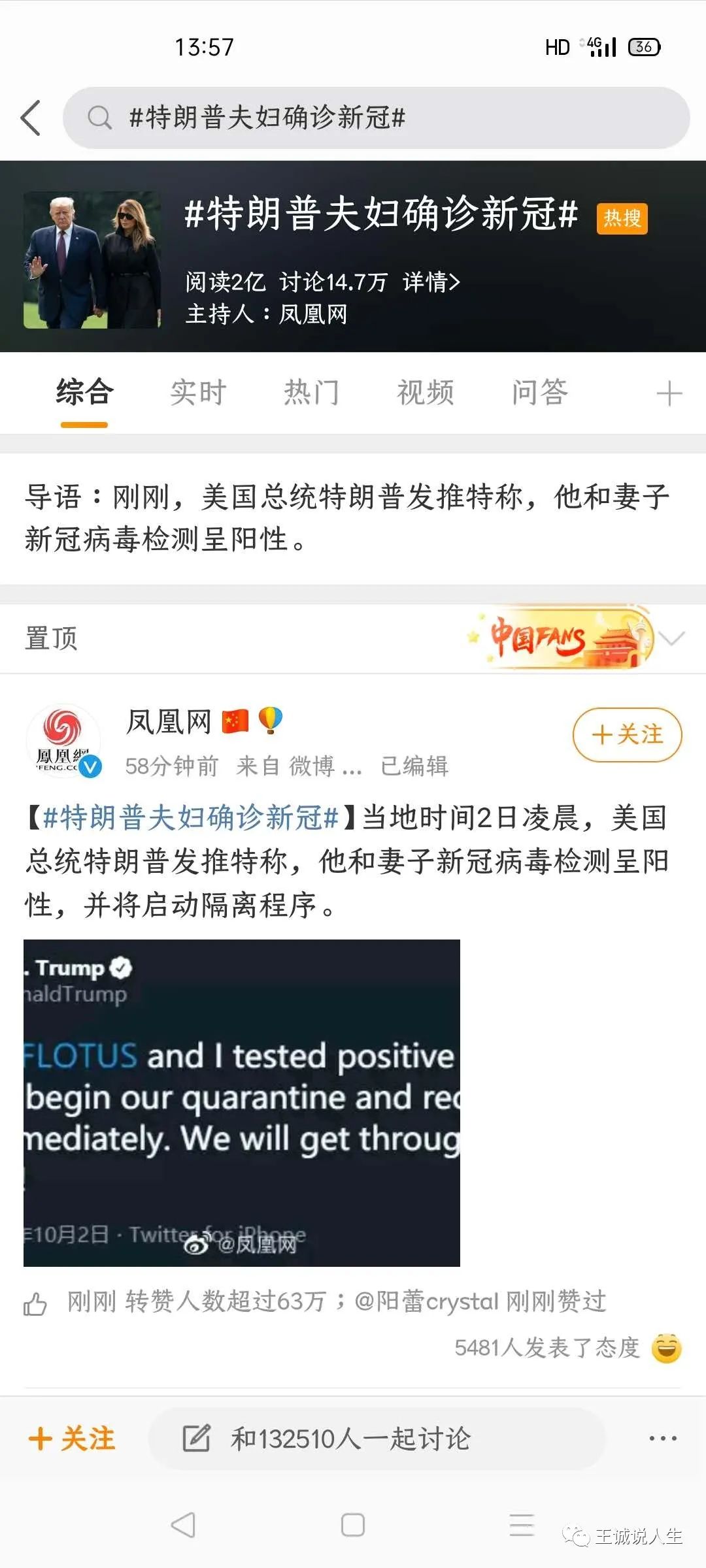
Task: Expand the chevron next to 中国FANS badge
Action: click(x=672, y=638)
